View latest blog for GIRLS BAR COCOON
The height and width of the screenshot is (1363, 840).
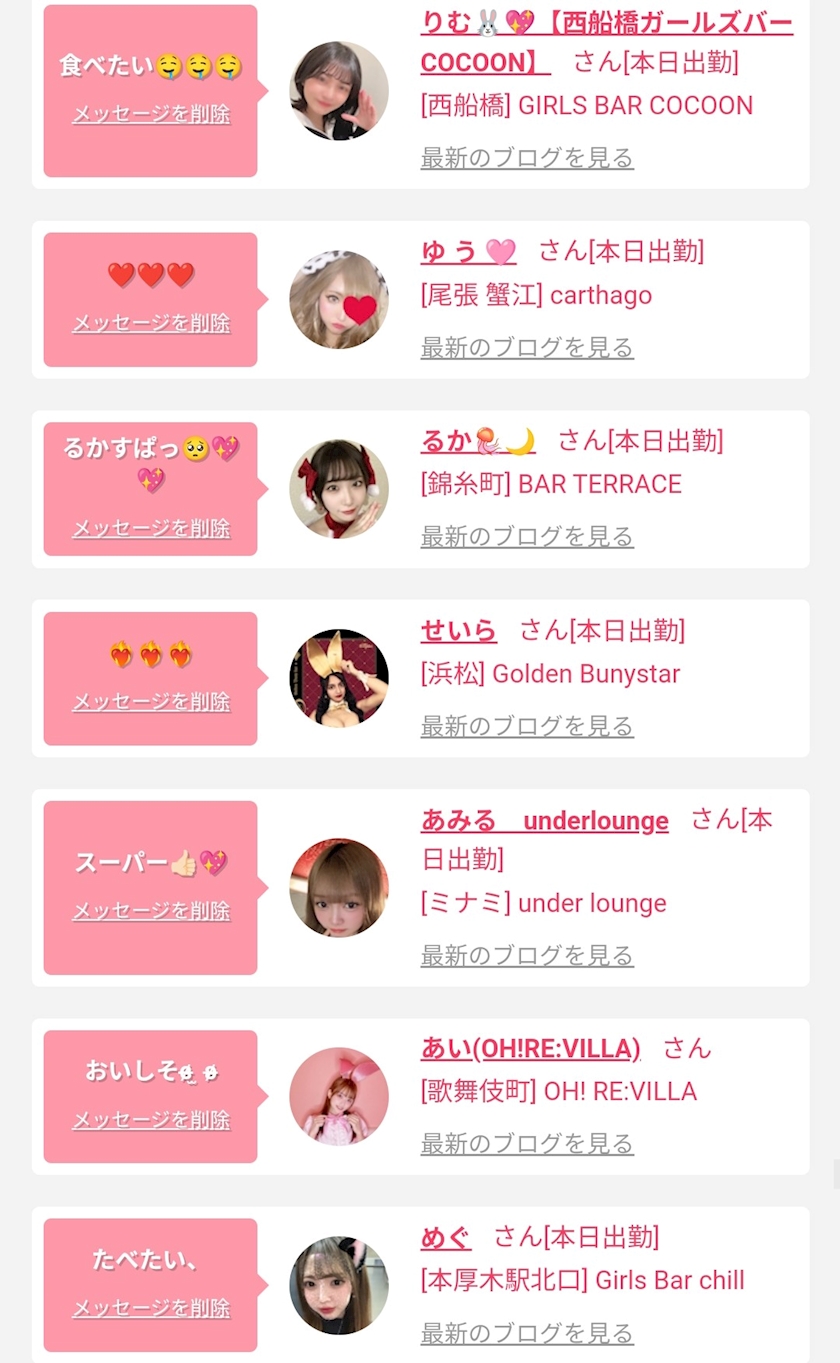pos(527,158)
